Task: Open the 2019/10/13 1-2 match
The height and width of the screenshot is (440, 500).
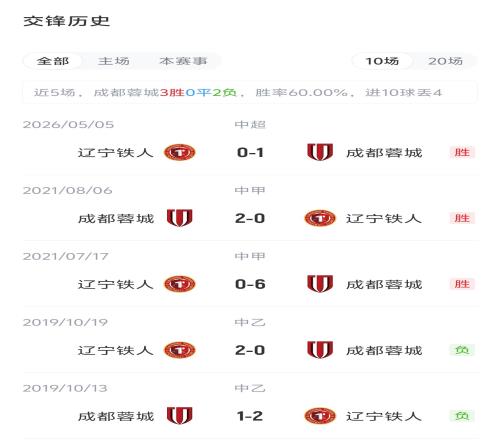Action: tap(251, 407)
